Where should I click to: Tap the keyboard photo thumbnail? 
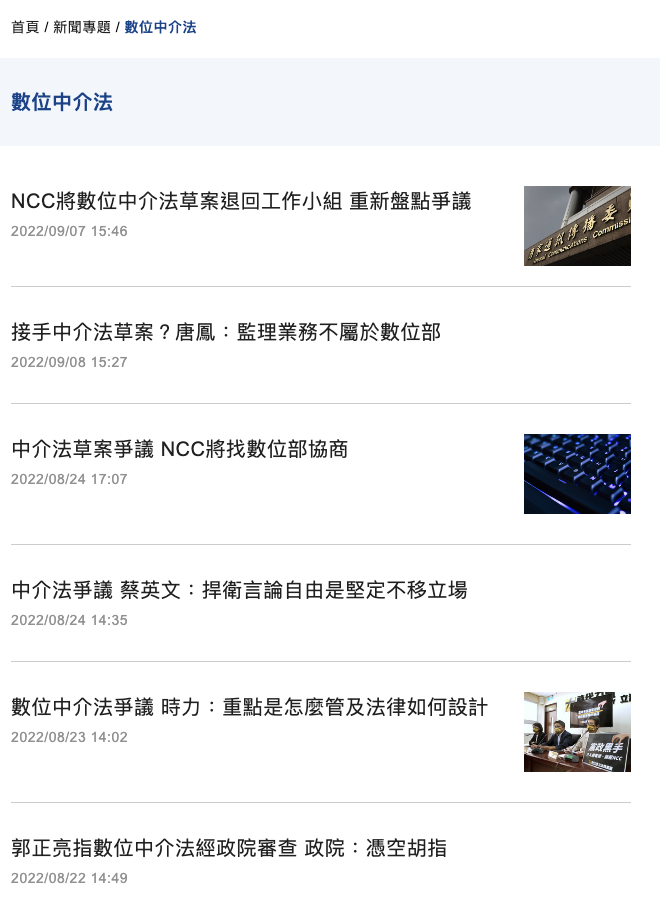(577, 474)
